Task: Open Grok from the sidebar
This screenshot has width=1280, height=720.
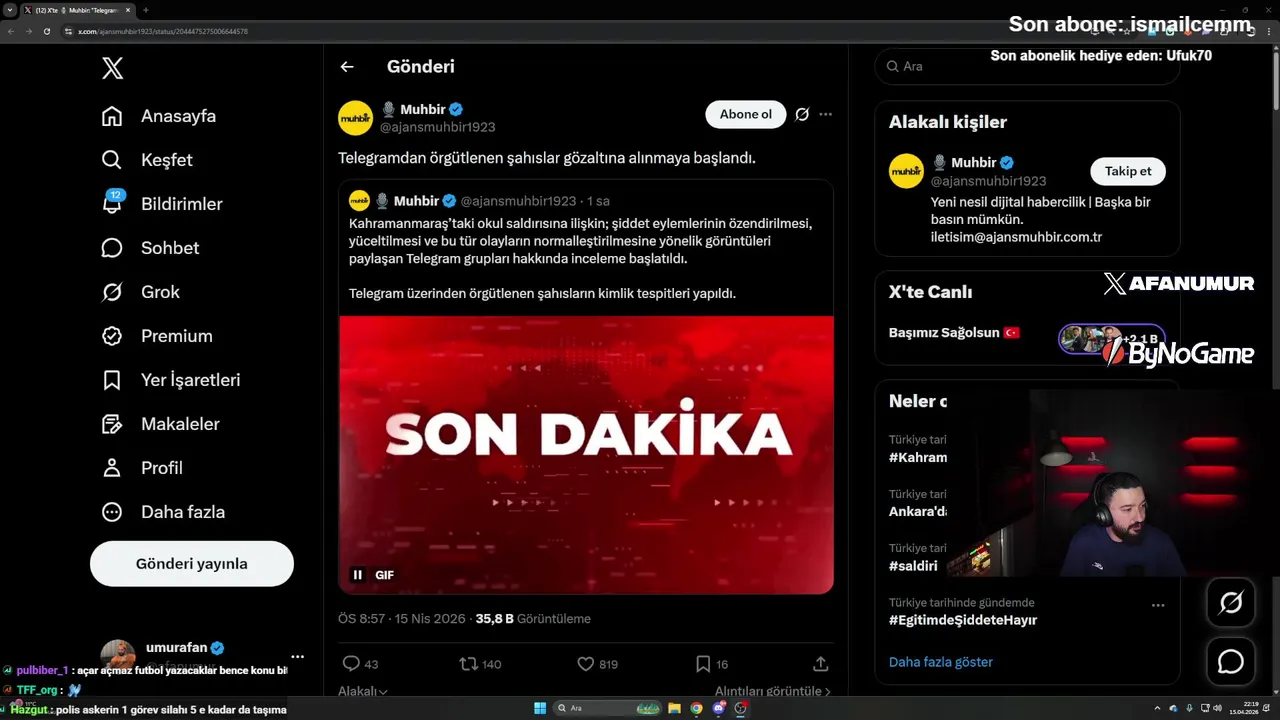Action: point(141,292)
